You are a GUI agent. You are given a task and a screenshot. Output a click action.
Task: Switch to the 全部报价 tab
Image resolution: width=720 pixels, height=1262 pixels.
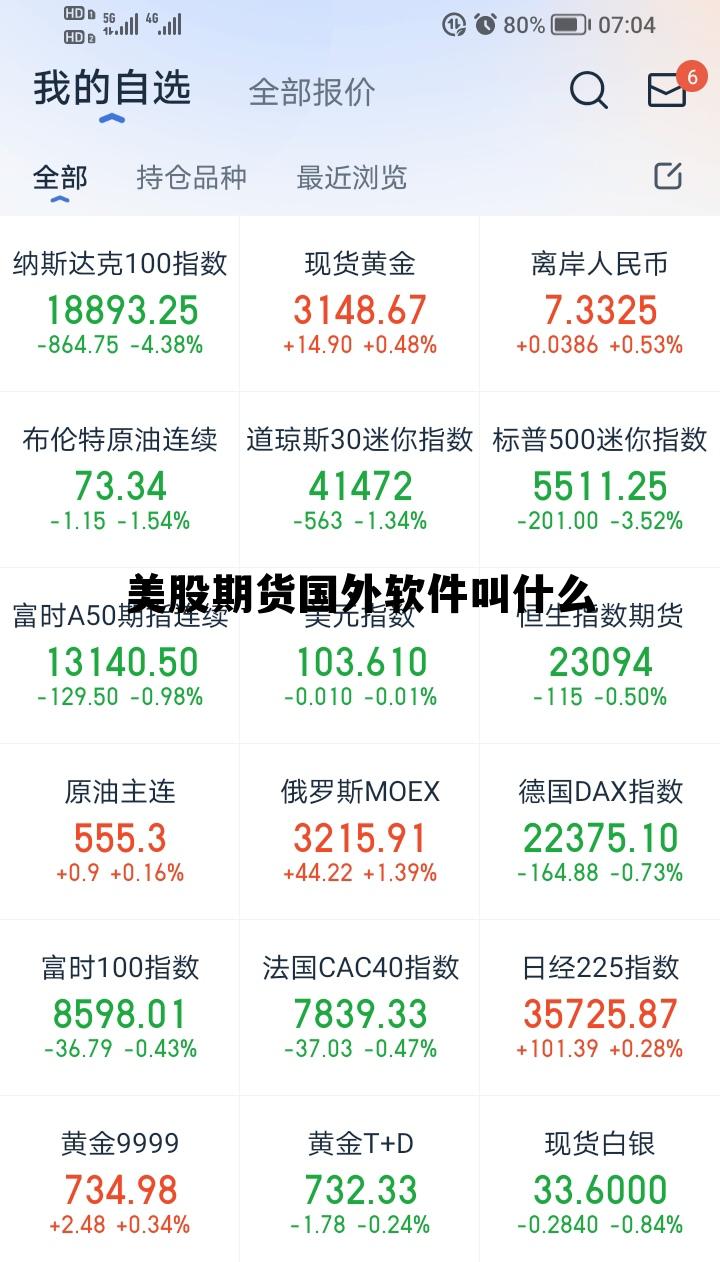click(x=312, y=91)
